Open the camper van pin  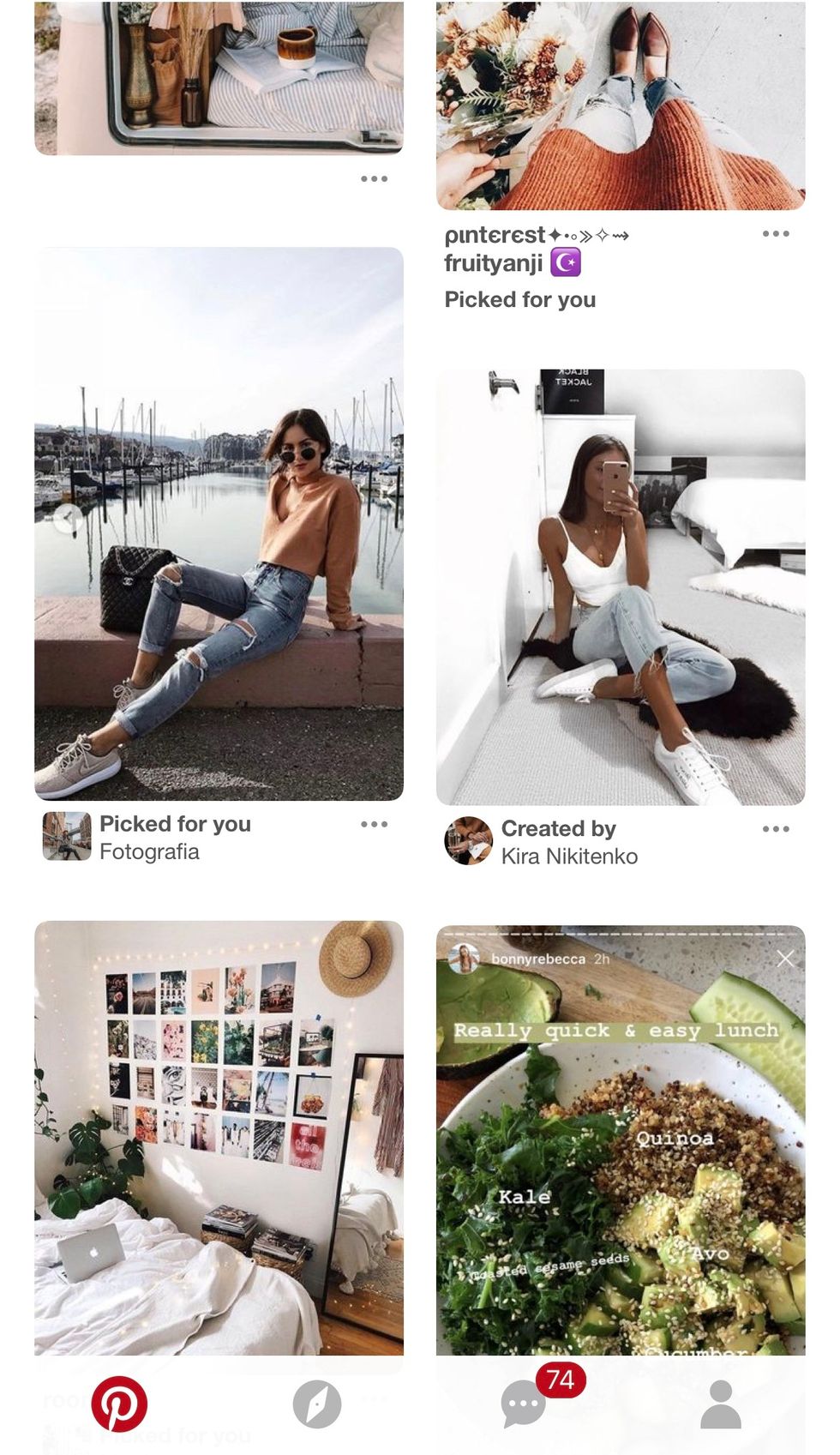(219, 77)
